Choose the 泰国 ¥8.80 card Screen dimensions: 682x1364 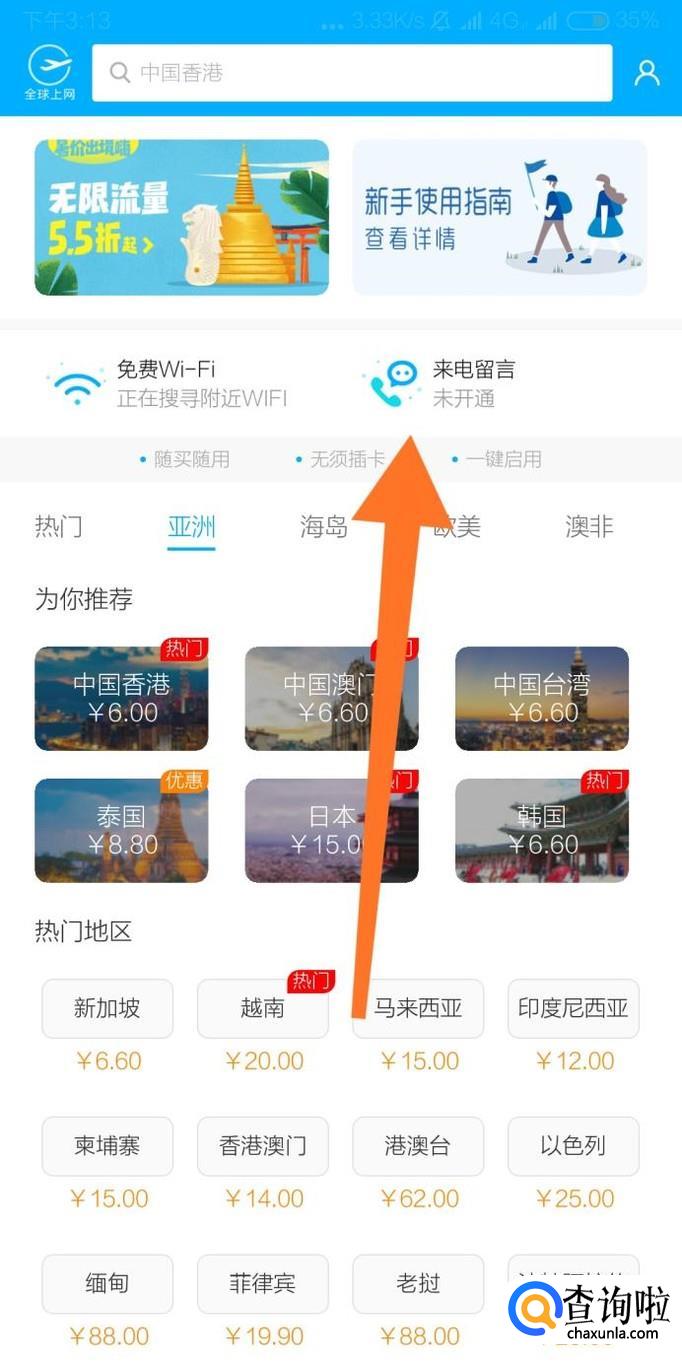point(122,830)
